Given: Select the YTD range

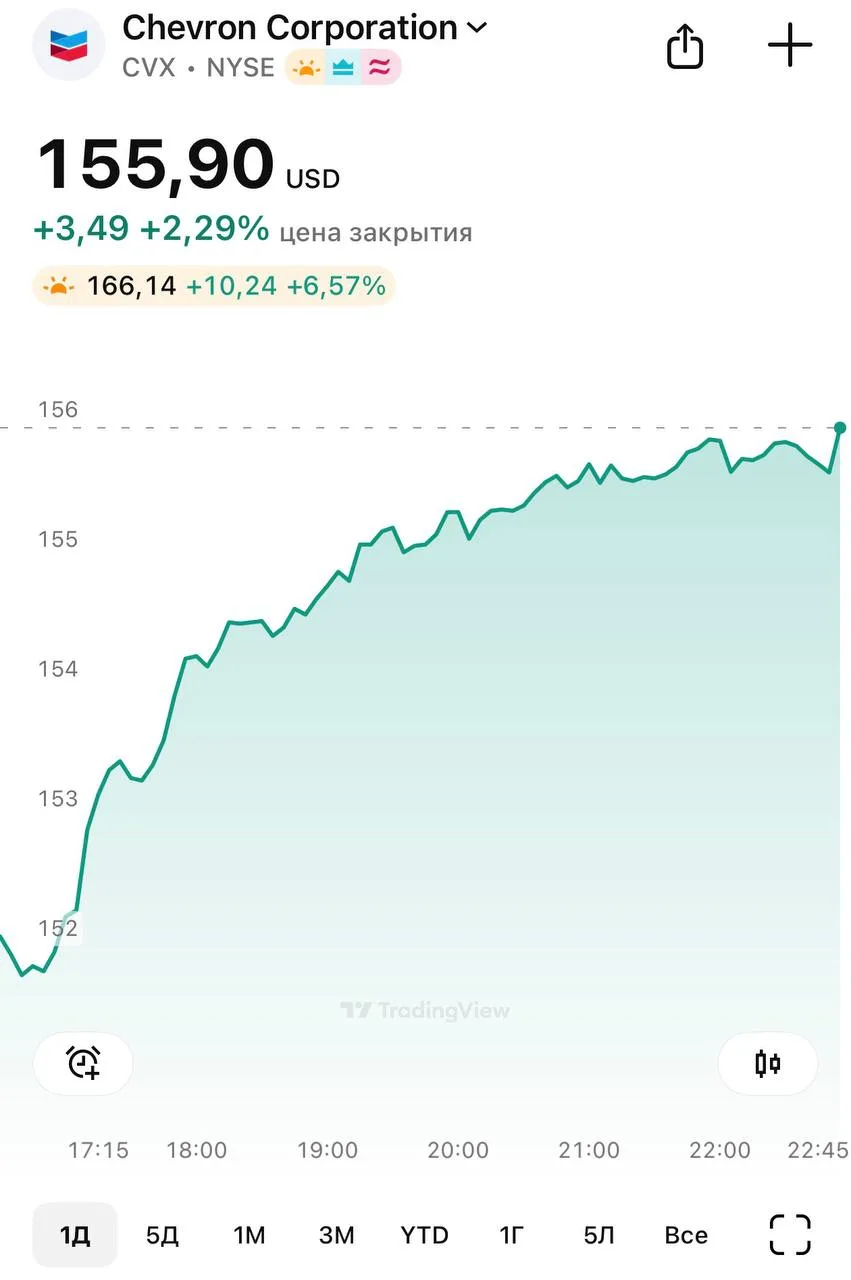Looking at the screenshot, I should pyautogui.click(x=424, y=1235).
